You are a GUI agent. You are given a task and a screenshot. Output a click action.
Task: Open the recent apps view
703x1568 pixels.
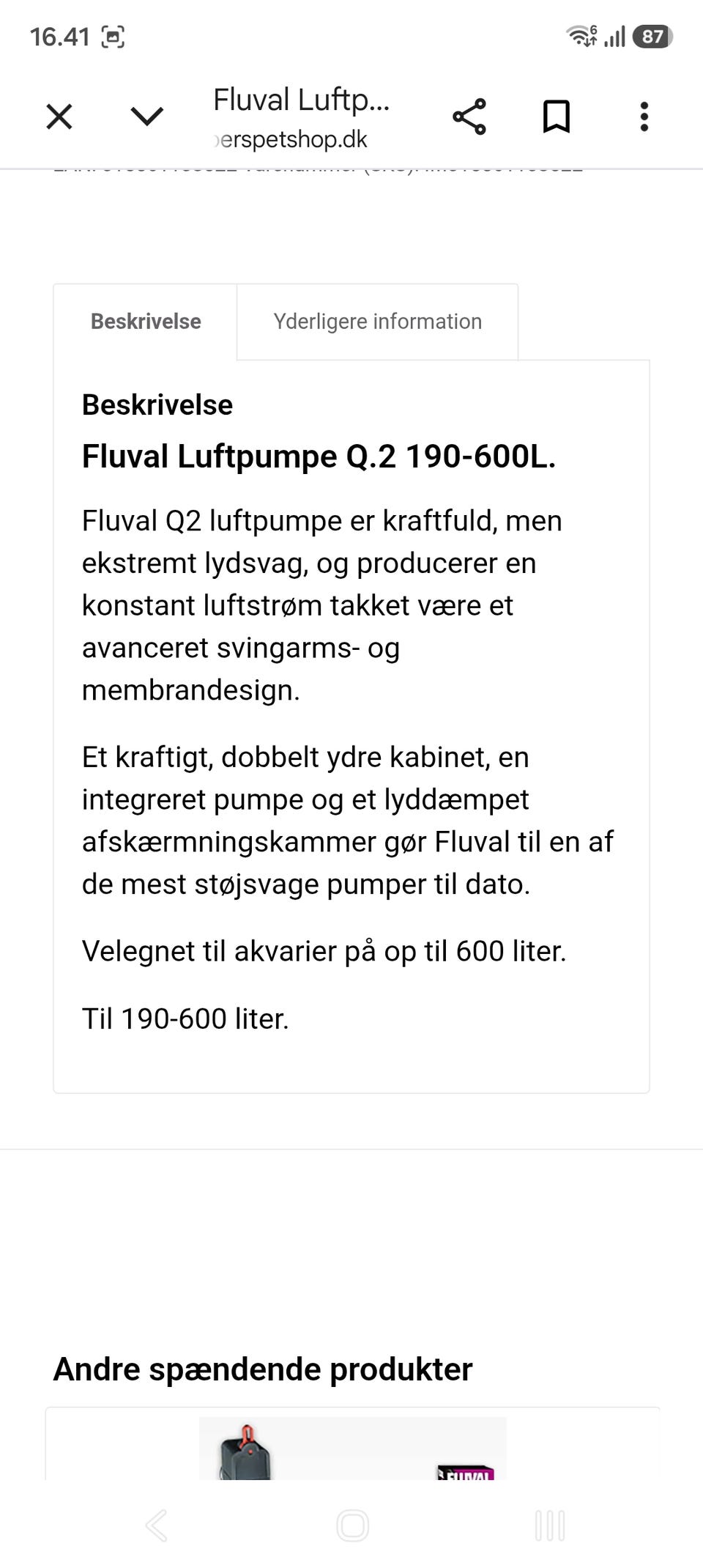[x=550, y=1526]
